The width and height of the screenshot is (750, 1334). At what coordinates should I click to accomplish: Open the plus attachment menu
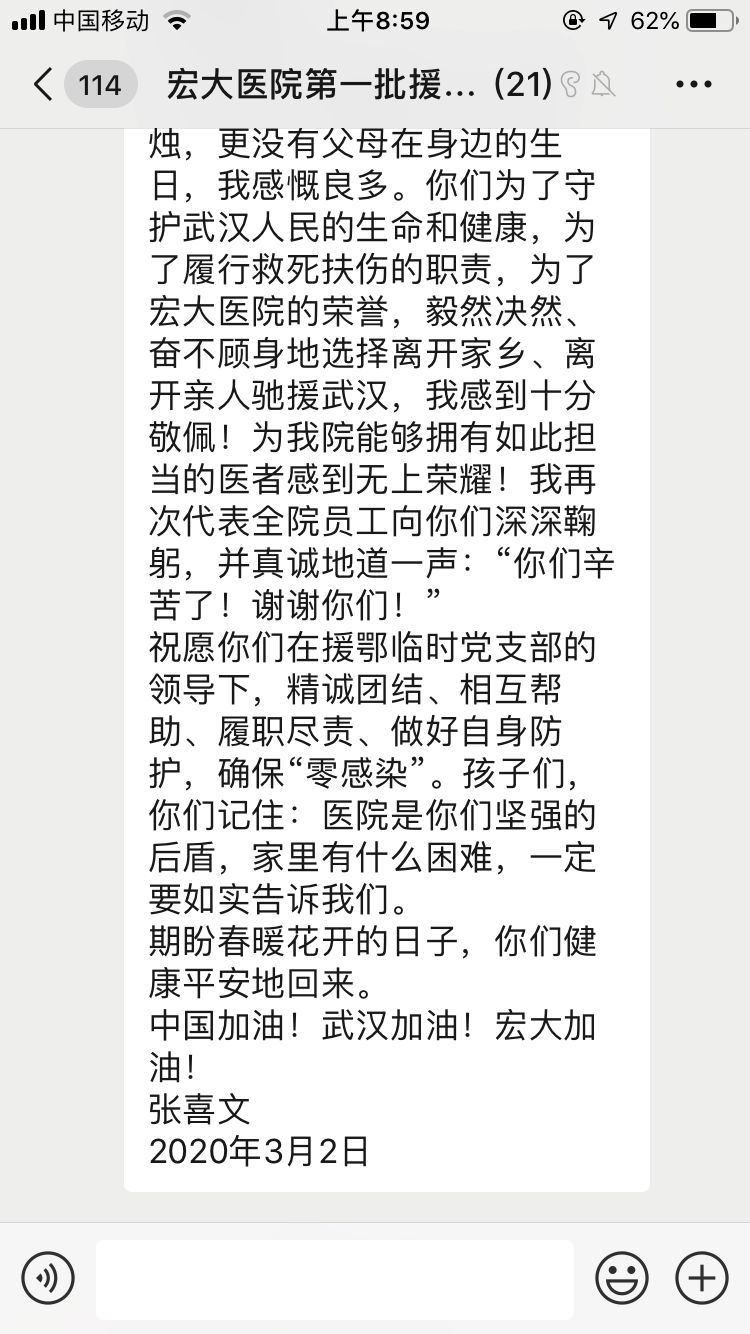tap(702, 1278)
